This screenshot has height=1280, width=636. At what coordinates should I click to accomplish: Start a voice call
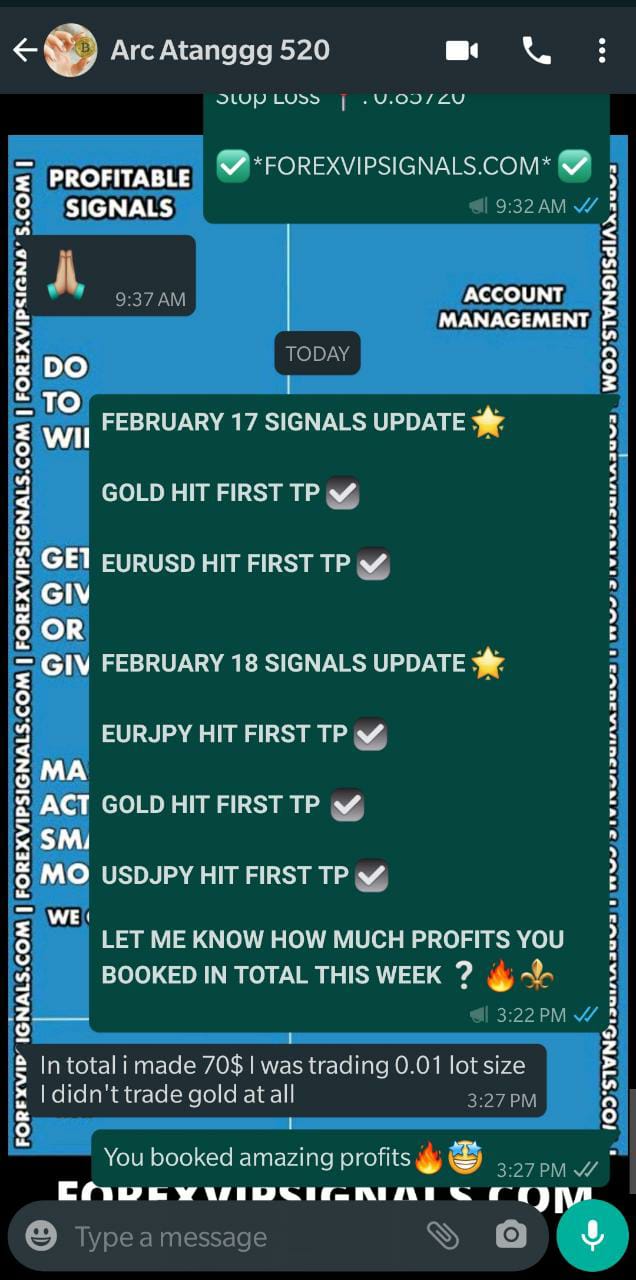(536, 50)
